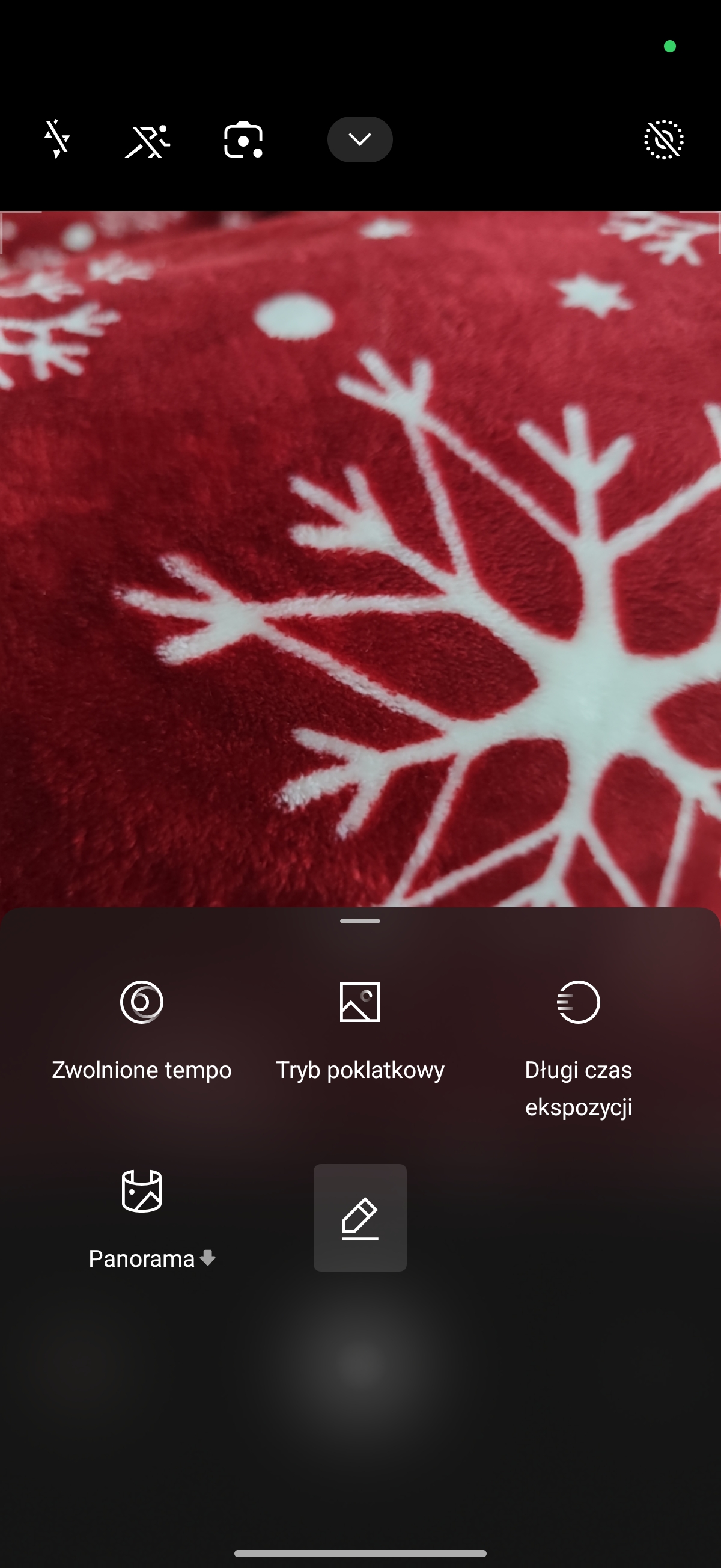
Task: Open the visual search lens icon
Action: click(243, 140)
